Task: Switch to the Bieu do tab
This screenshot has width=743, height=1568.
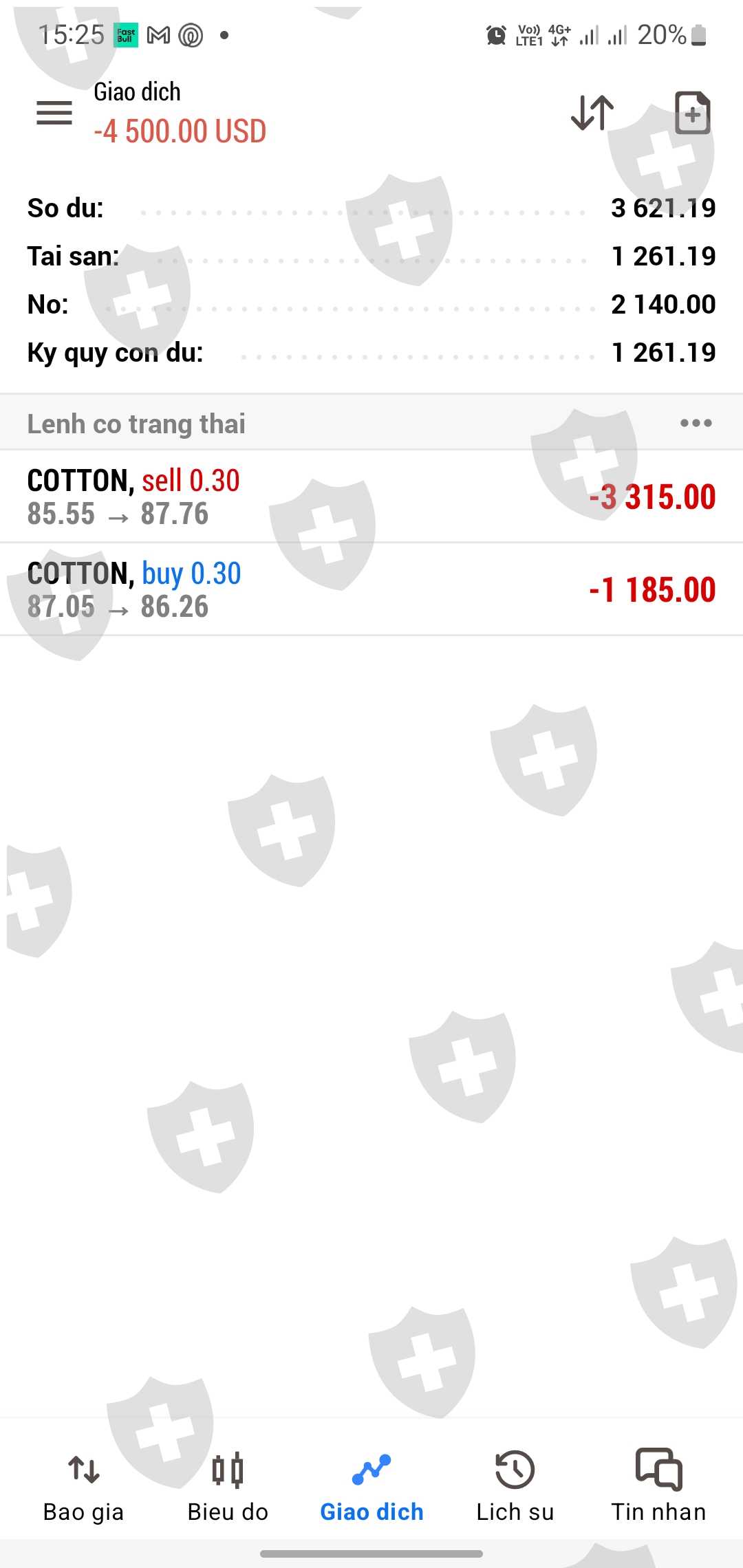Action: pos(228,1484)
